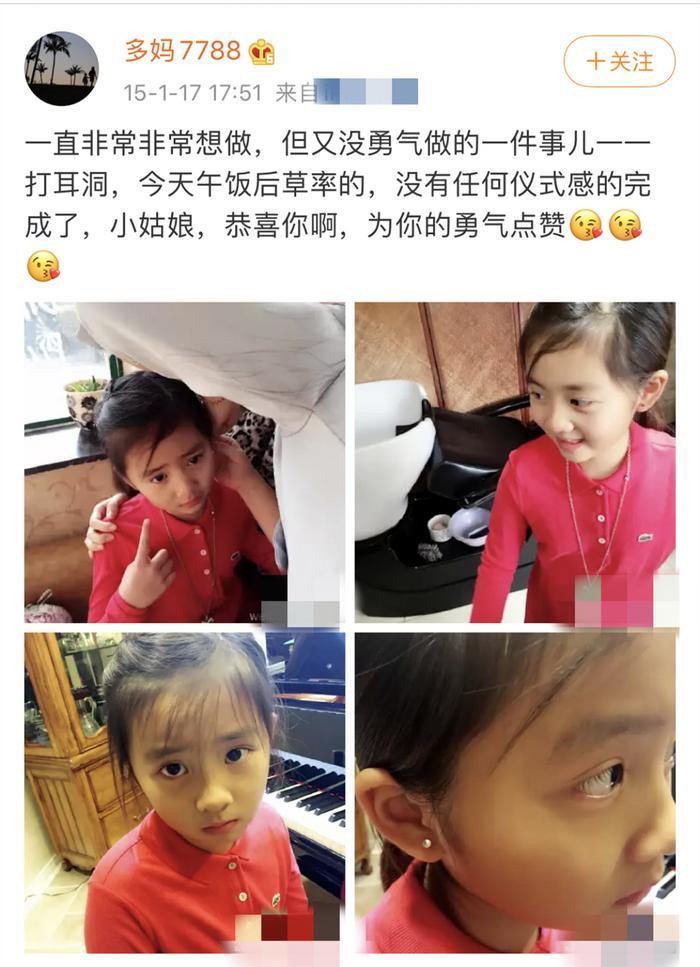Viewport: 700px width, 967px height.
Task: Open the photo of the ear piercing in progress
Action: coord(184,462)
